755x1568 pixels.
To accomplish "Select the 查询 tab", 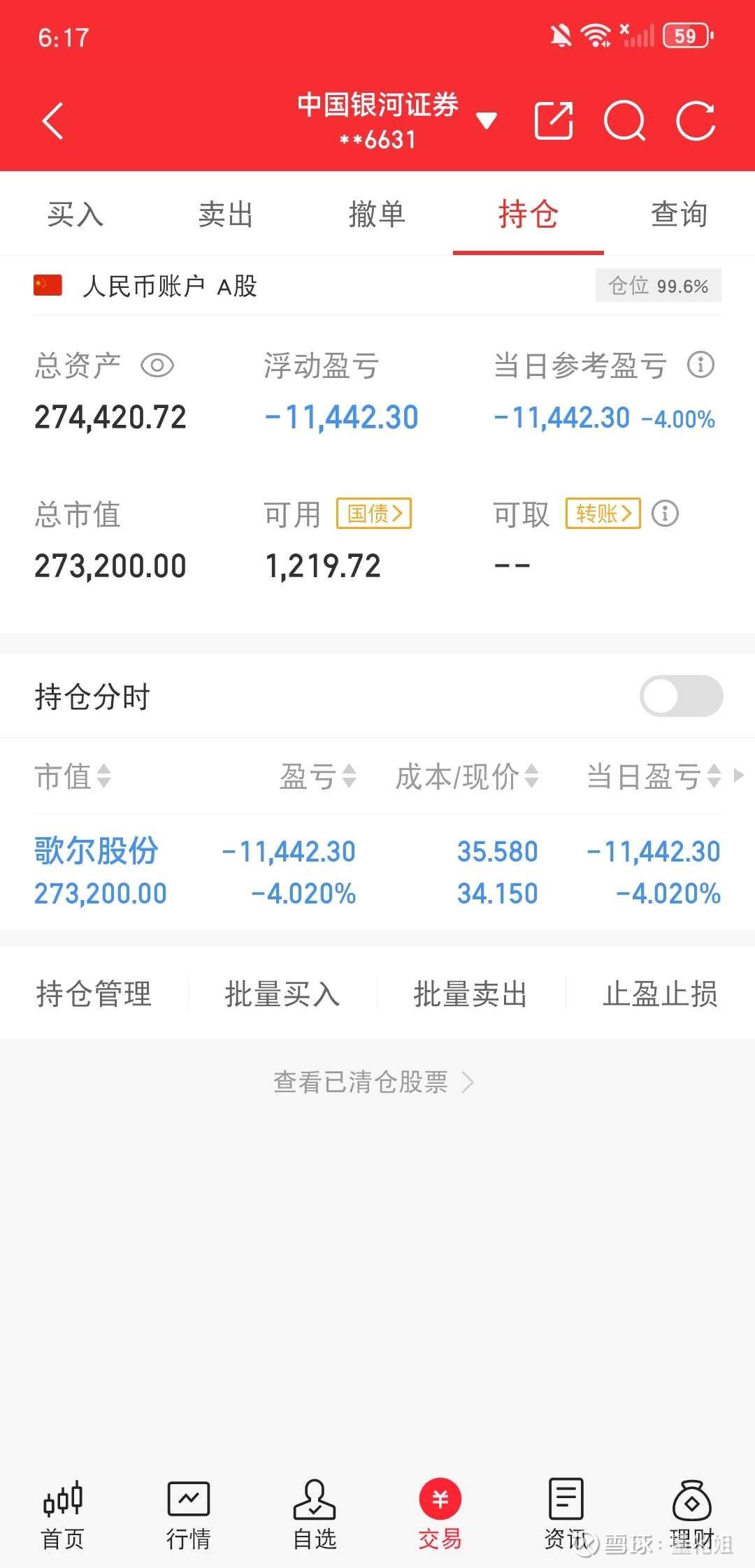I will tap(679, 214).
